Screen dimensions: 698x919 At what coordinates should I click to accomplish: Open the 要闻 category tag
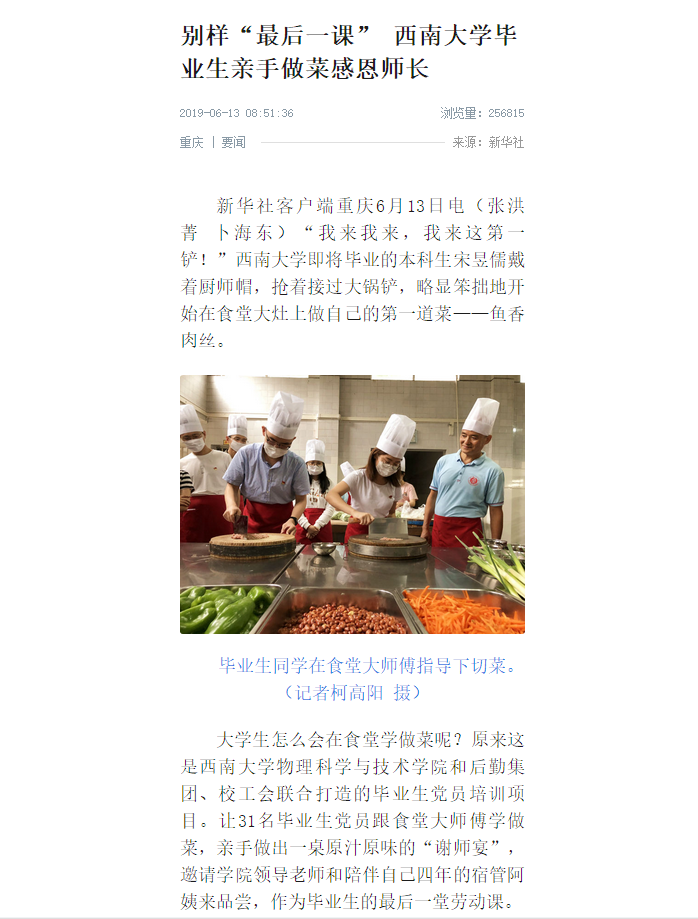point(233,143)
